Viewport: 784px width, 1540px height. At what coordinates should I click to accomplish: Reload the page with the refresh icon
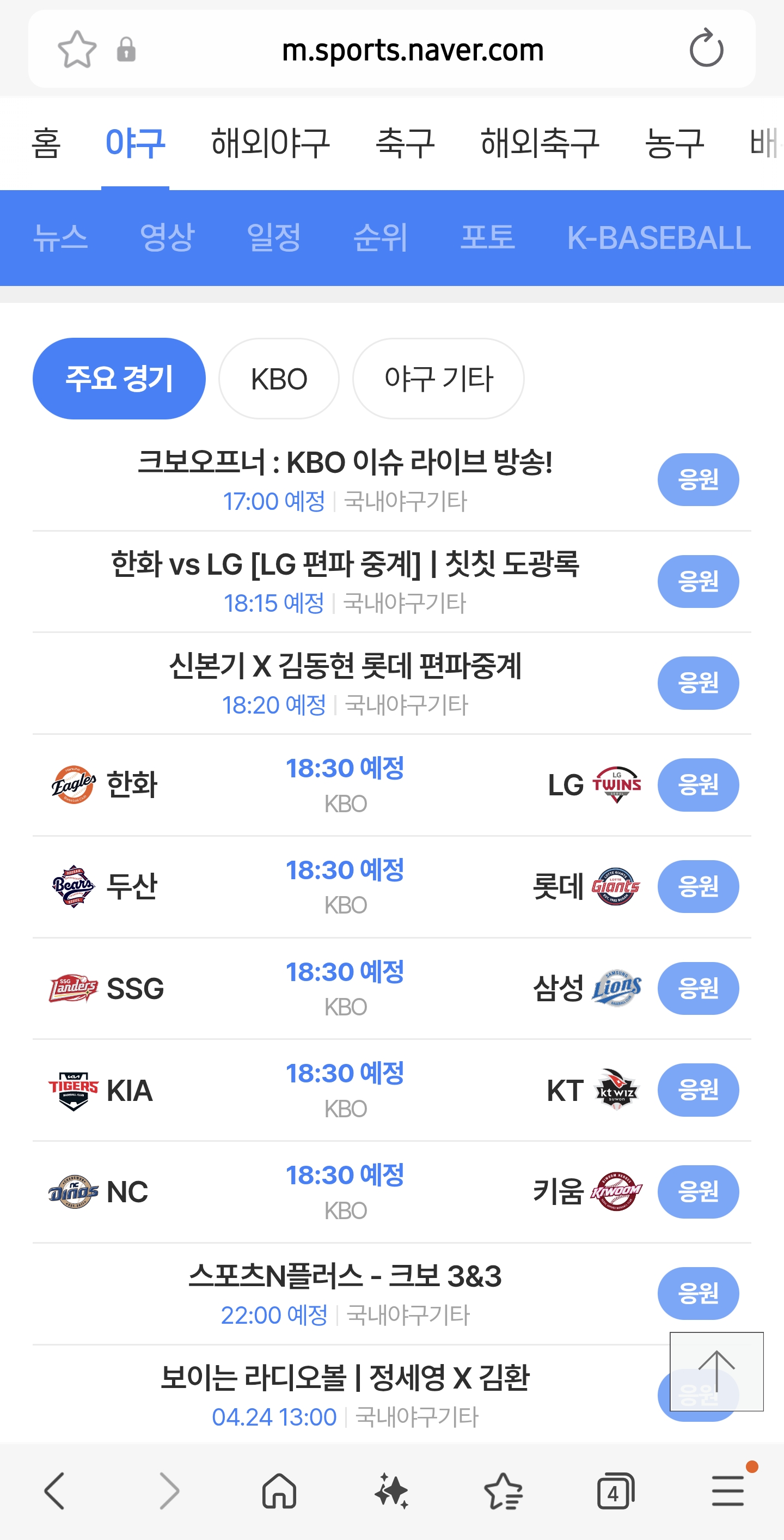pyautogui.click(x=706, y=48)
